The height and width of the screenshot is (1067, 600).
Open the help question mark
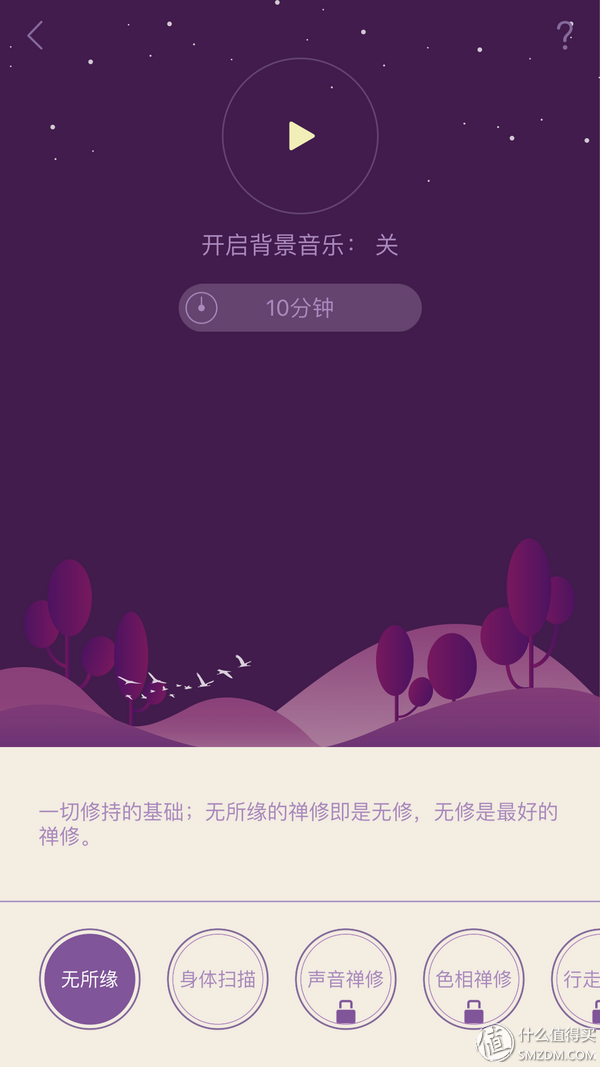click(x=565, y=36)
